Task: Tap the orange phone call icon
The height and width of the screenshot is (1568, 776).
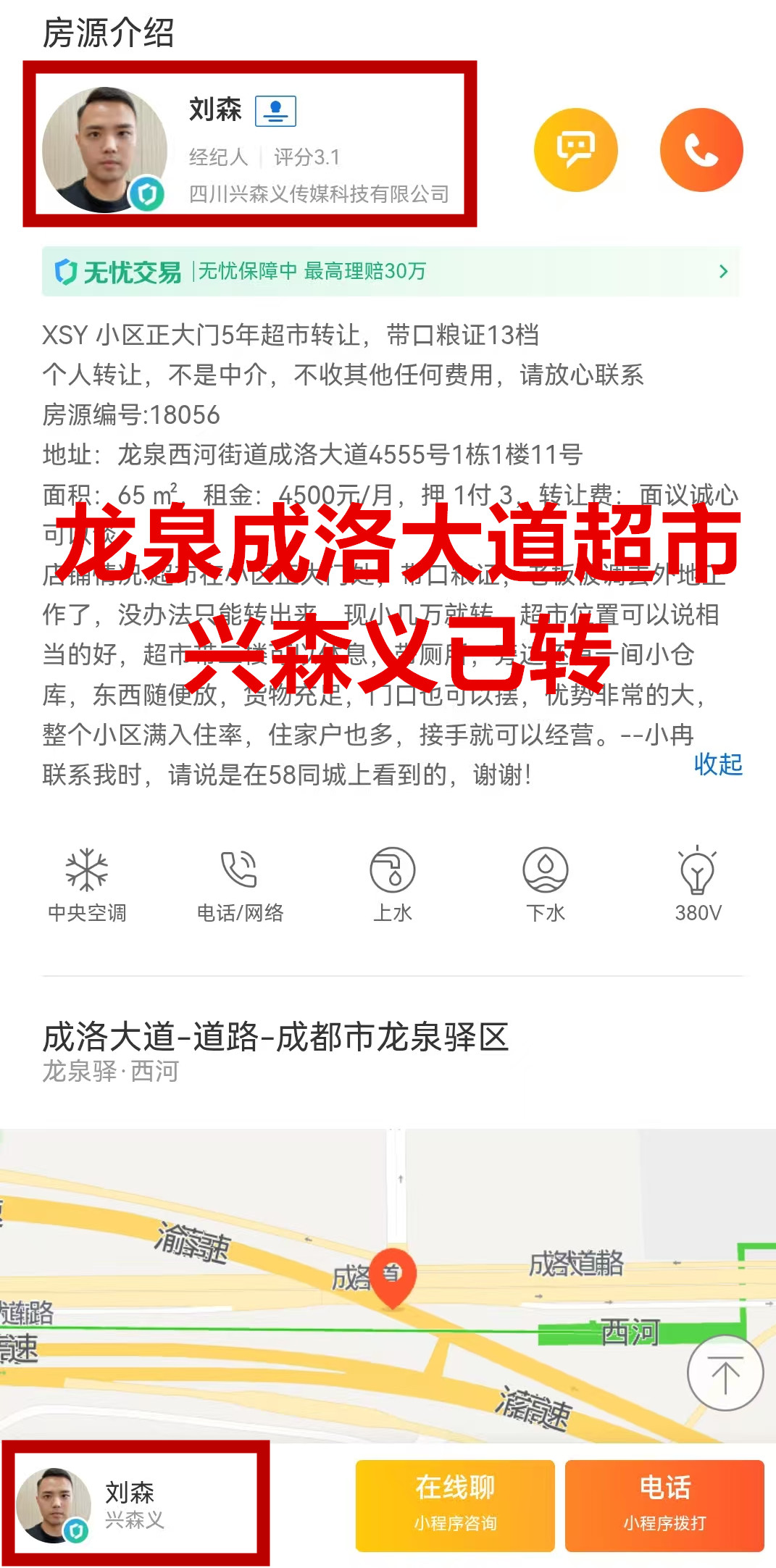Action: pyautogui.click(x=701, y=150)
